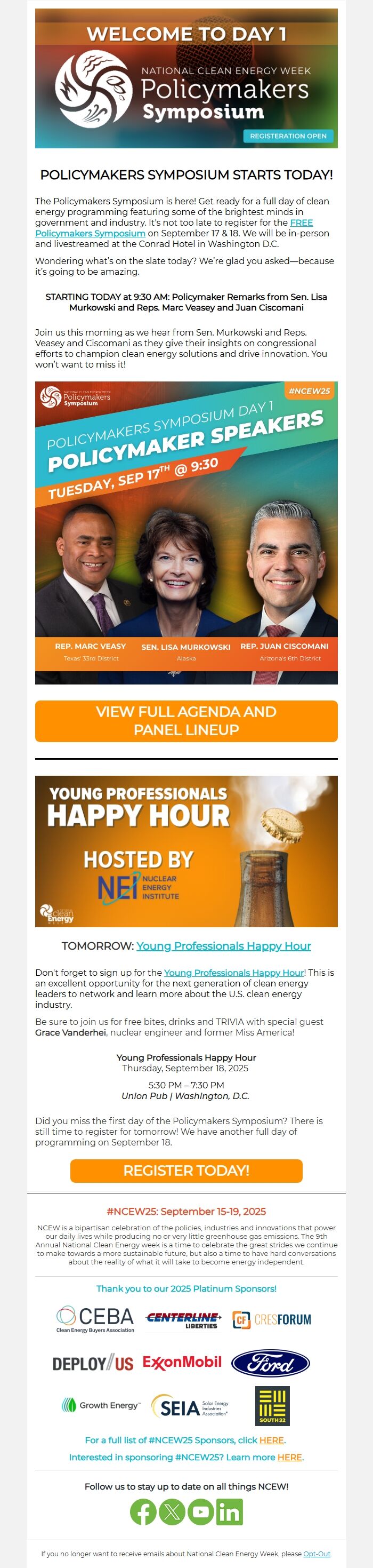This screenshot has width=373, height=1568.
Task: Open the NCEW X profile
Action: [x=172, y=1511]
